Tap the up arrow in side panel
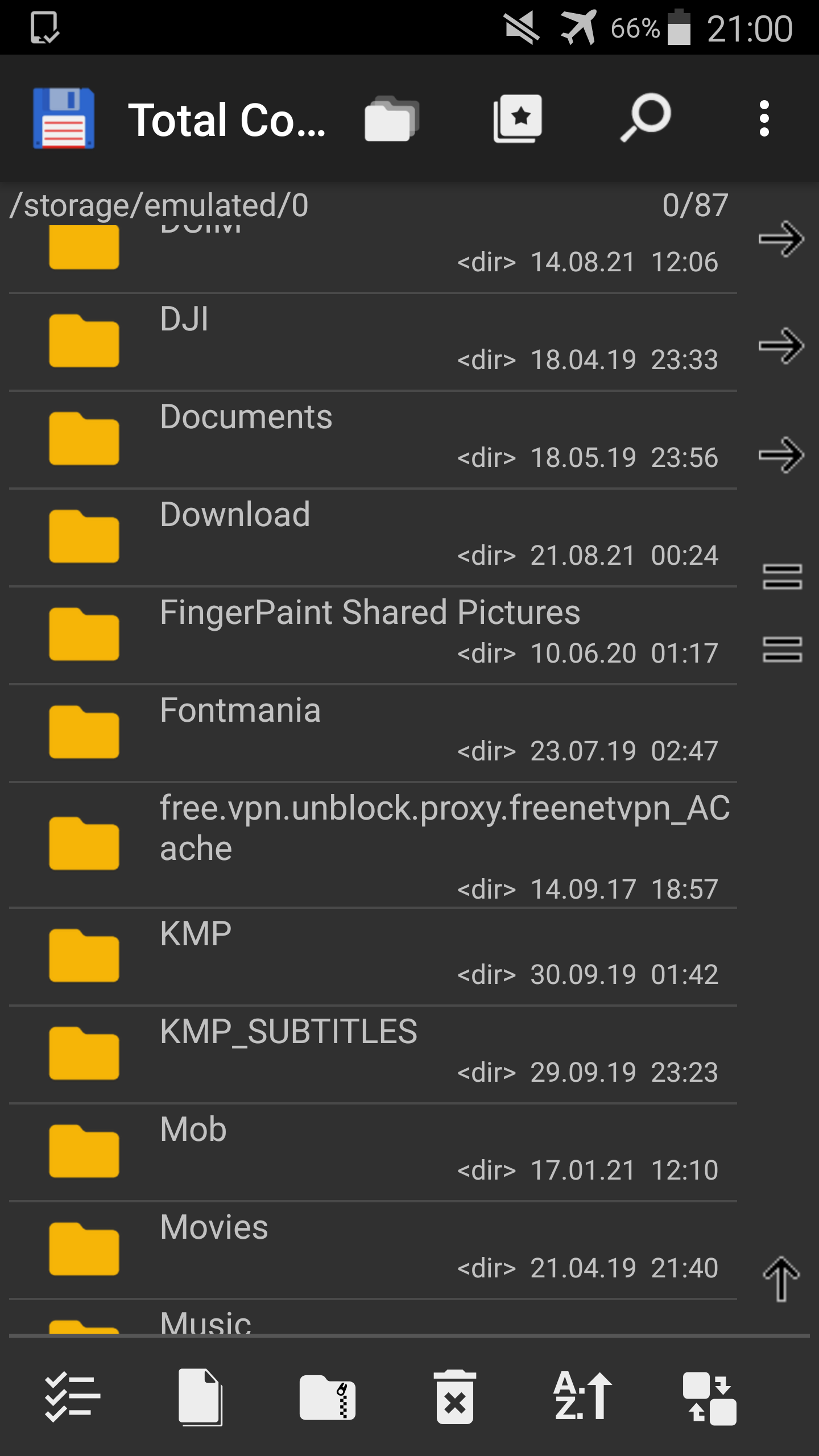Viewport: 819px width, 1456px height. point(781,1280)
